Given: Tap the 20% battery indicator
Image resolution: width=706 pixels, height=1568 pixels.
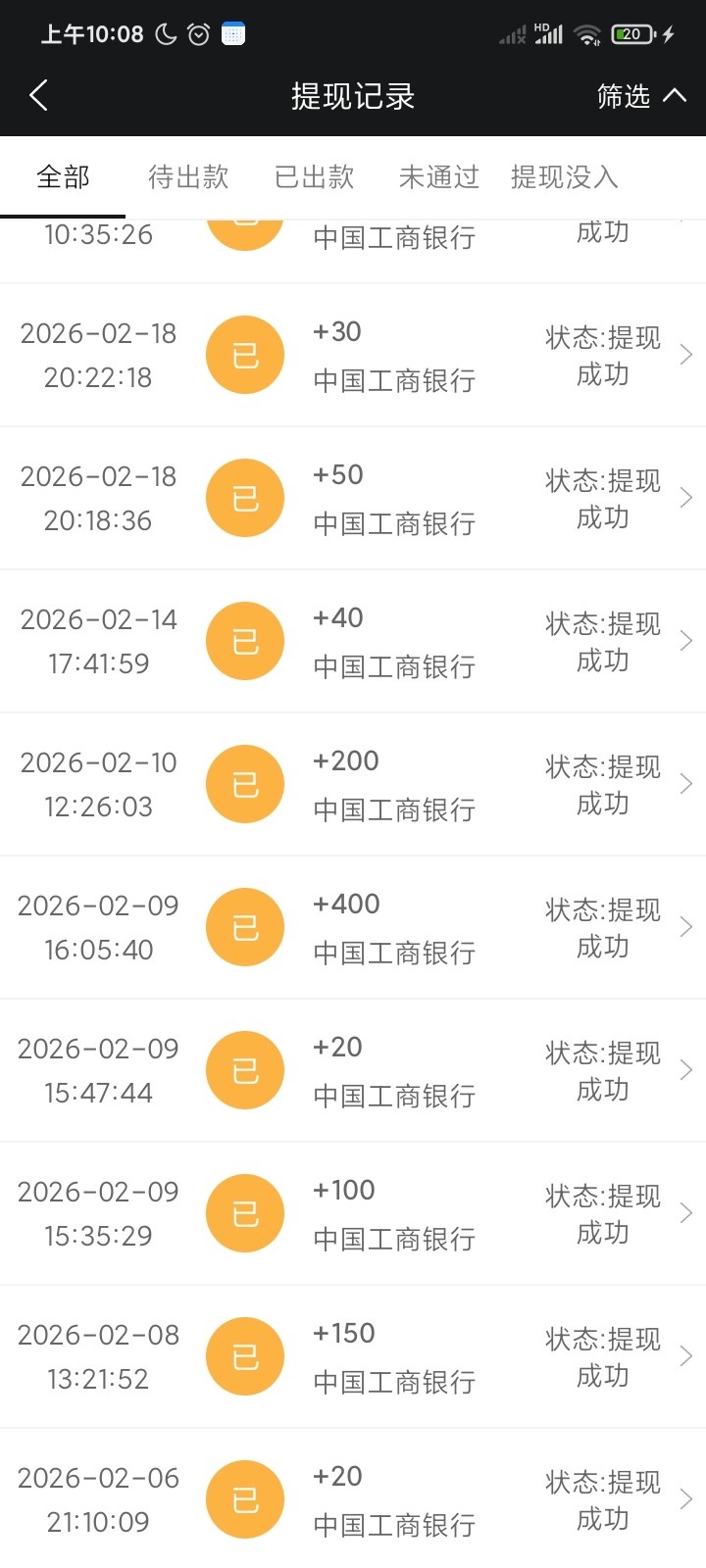Looking at the screenshot, I should coord(629,33).
